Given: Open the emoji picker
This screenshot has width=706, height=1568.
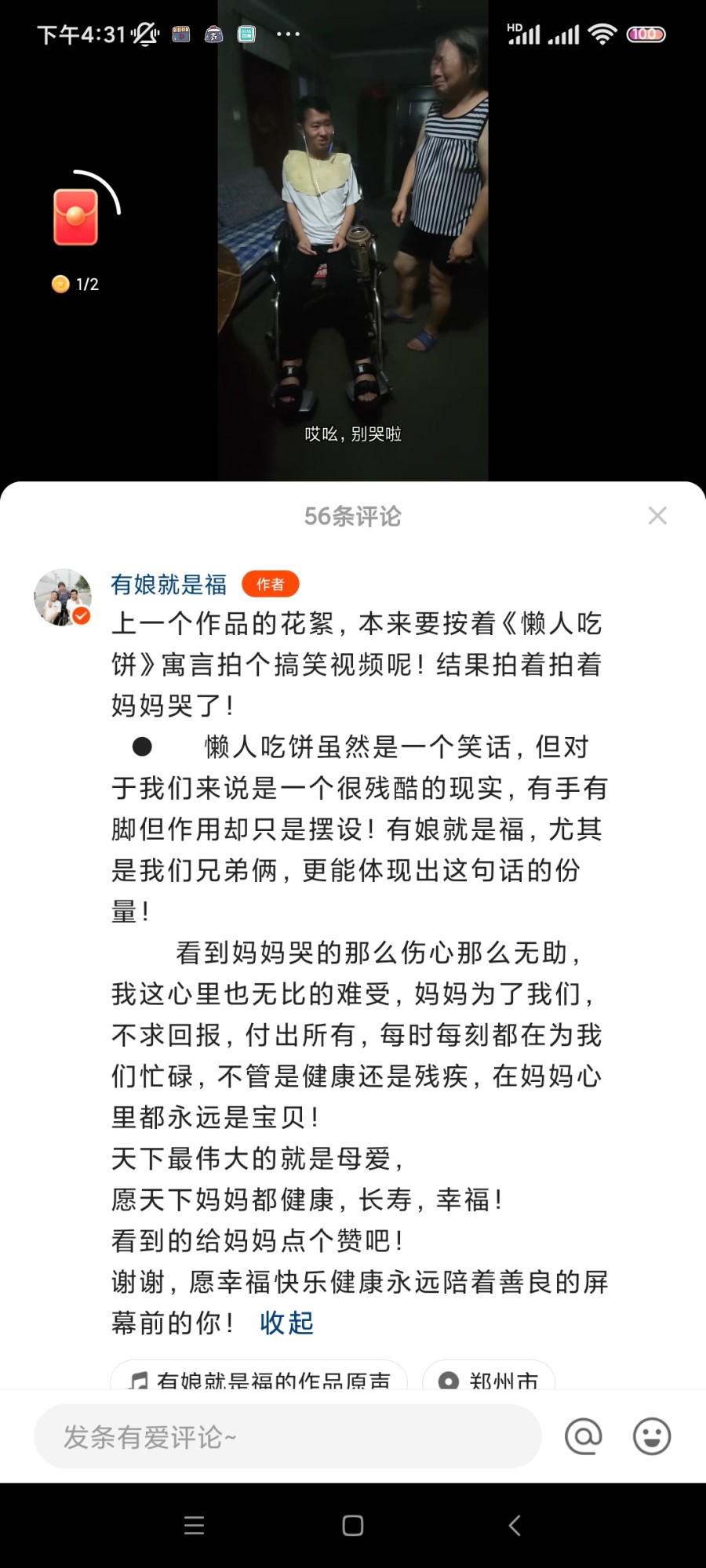Looking at the screenshot, I should coord(652,1436).
